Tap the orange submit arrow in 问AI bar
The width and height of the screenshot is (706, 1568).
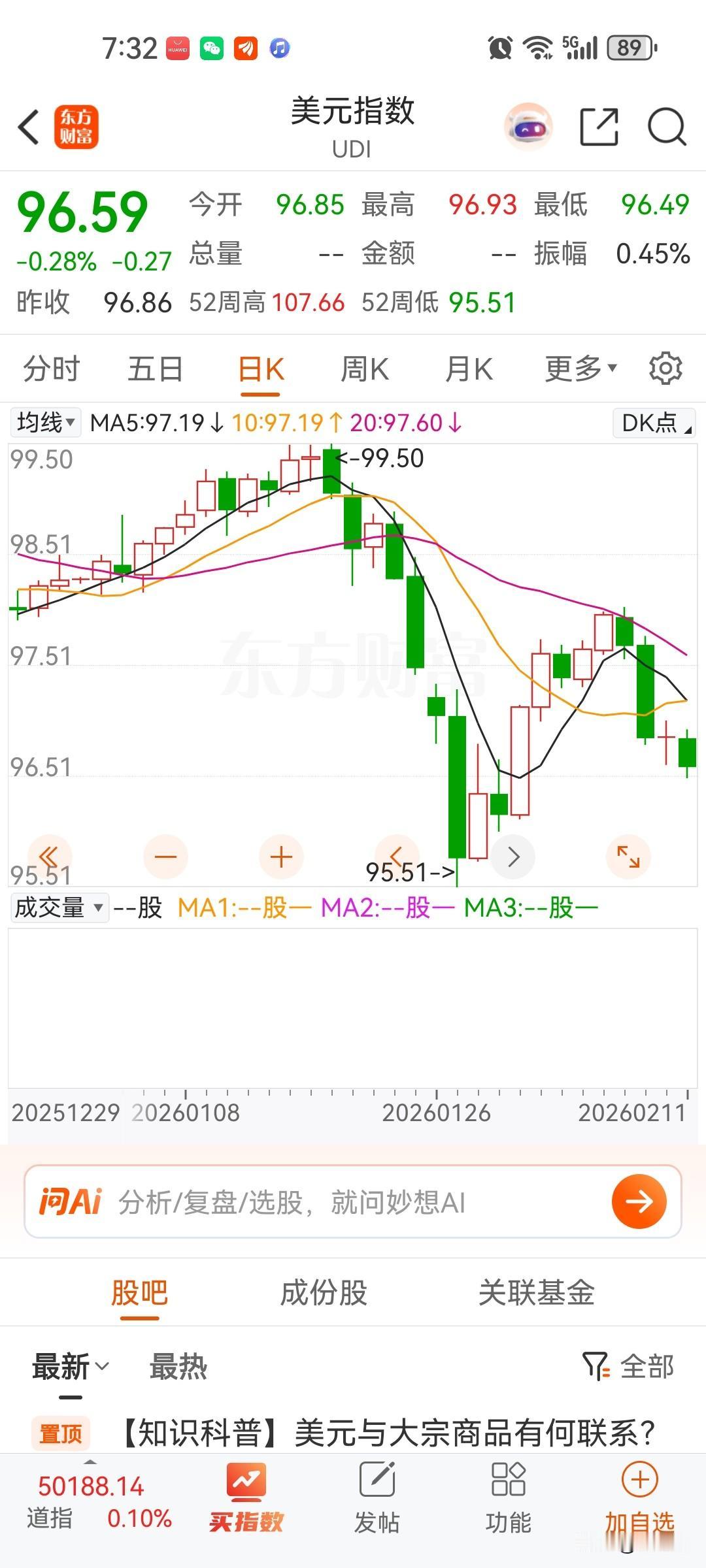point(639,1201)
